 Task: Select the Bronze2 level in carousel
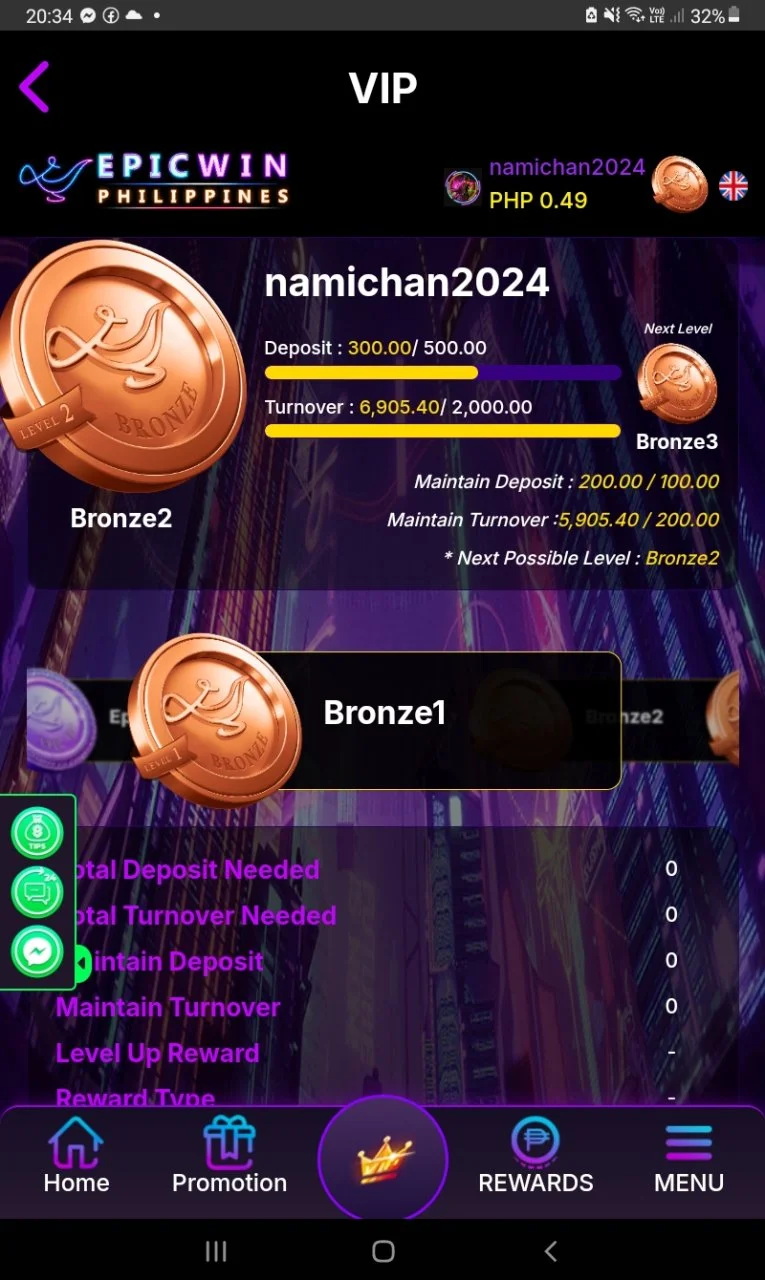(624, 717)
